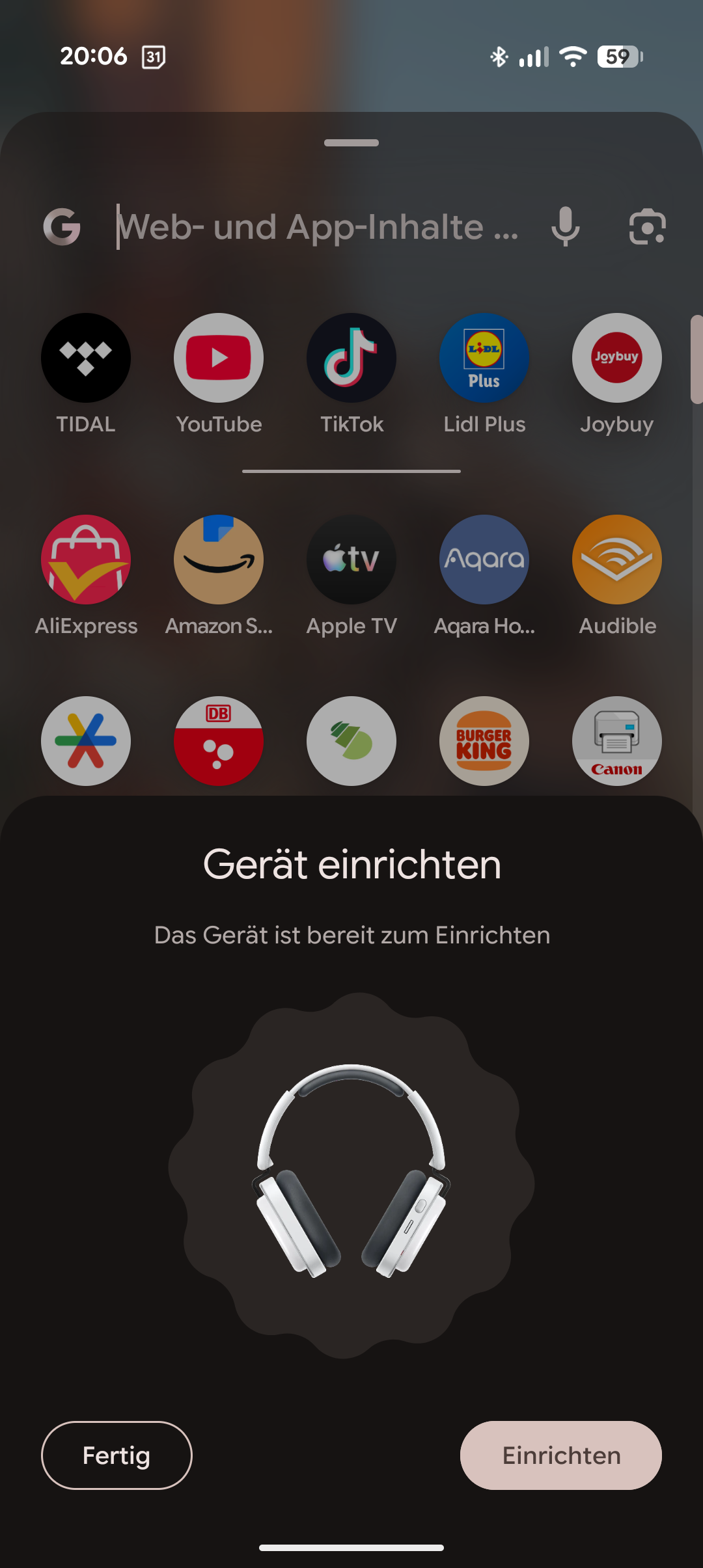Open the Canon print app
This screenshot has height=1568, width=703.
pyautogui.click(x=616, y=742)
